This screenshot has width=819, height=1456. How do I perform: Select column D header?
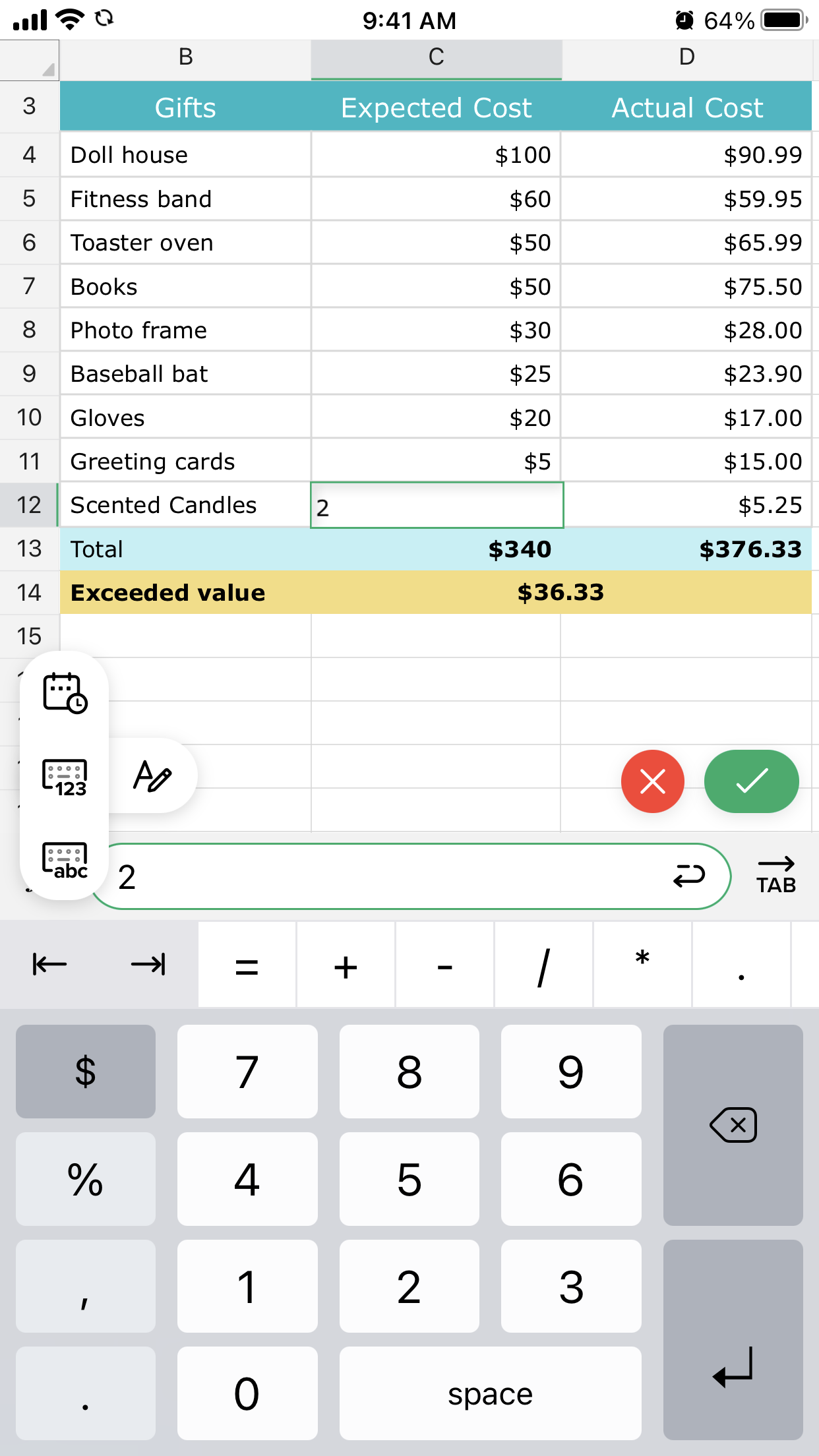tap(686, 58)
